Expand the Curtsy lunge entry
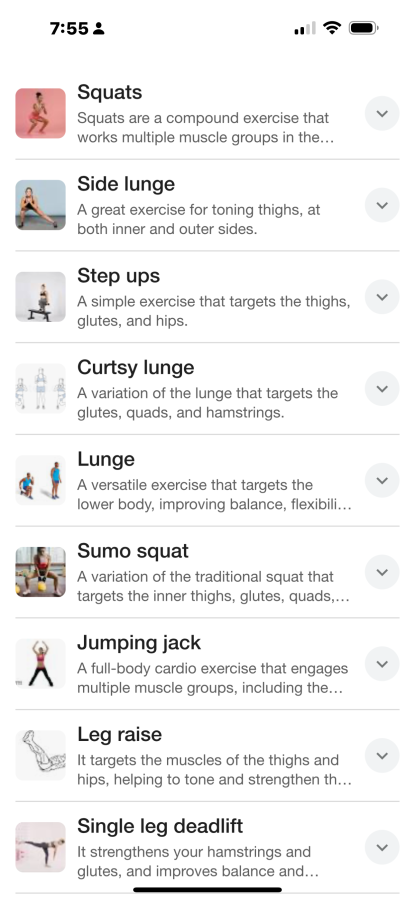415x900 pixels. (x=382, y=389)
